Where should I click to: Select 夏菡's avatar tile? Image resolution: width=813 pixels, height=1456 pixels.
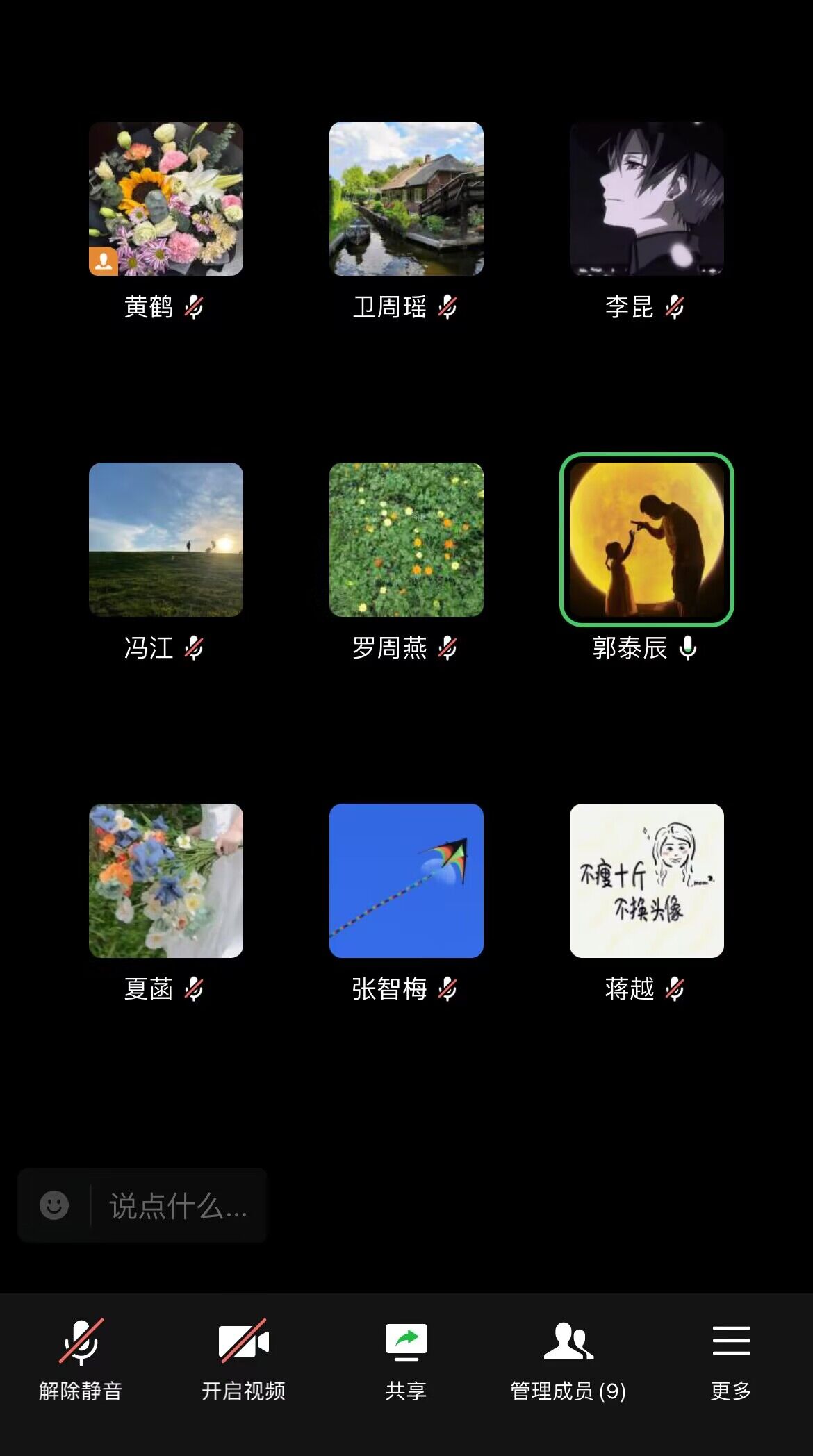coord(166,881)
